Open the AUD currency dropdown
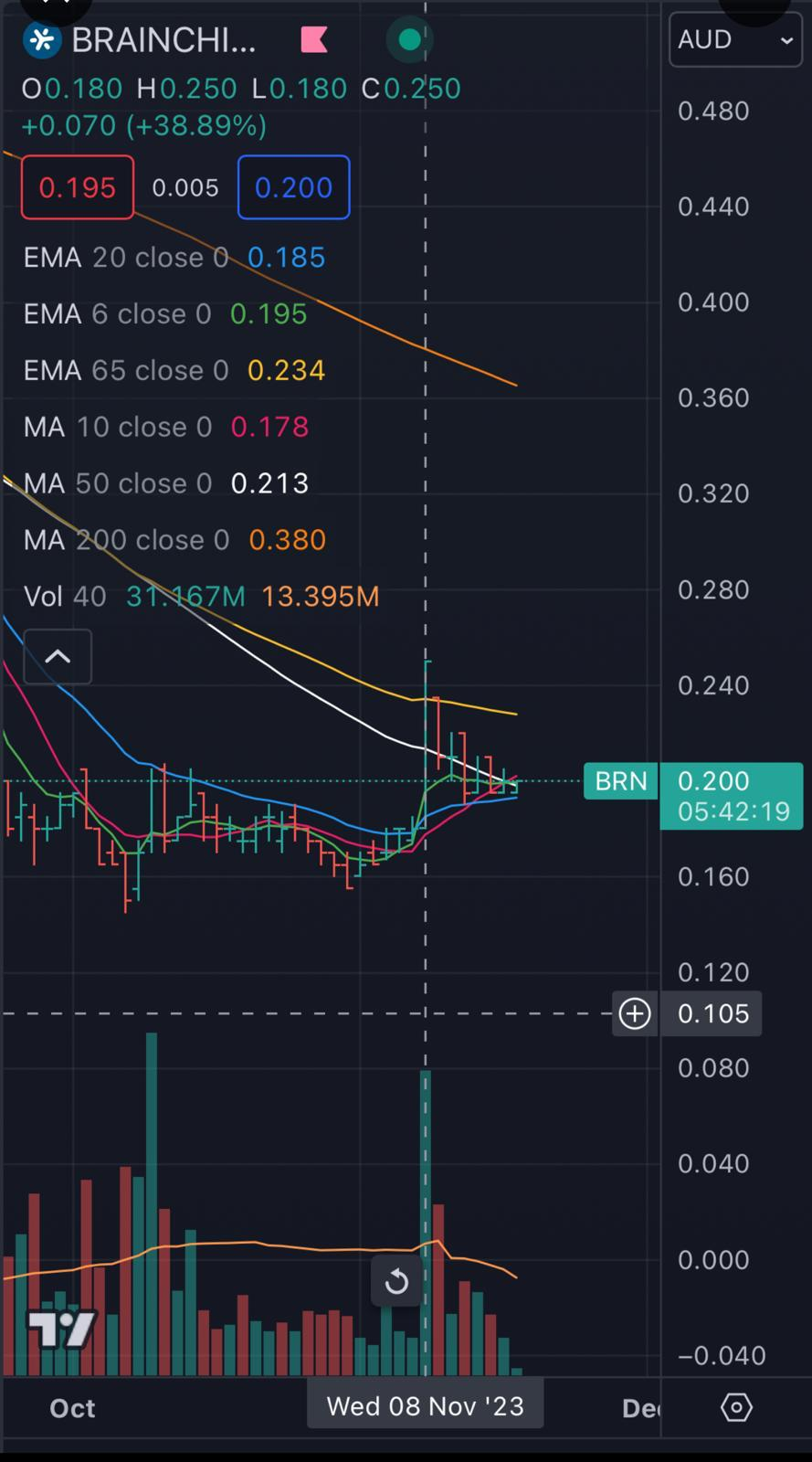Image resolution: width=812 pixels, height=1462 pixels. (x=734, y=40)
